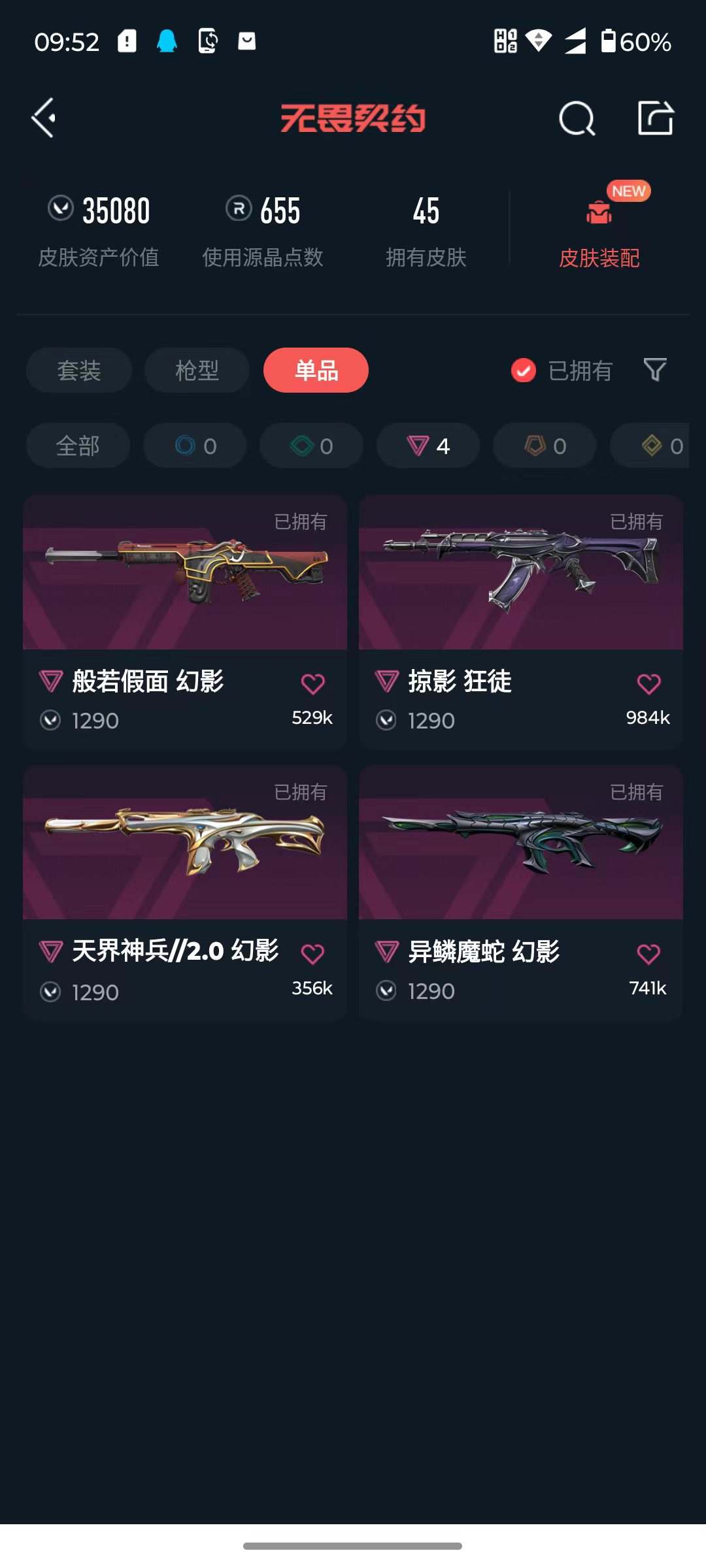Switch to the 套装 tab

tap(78, 370)
